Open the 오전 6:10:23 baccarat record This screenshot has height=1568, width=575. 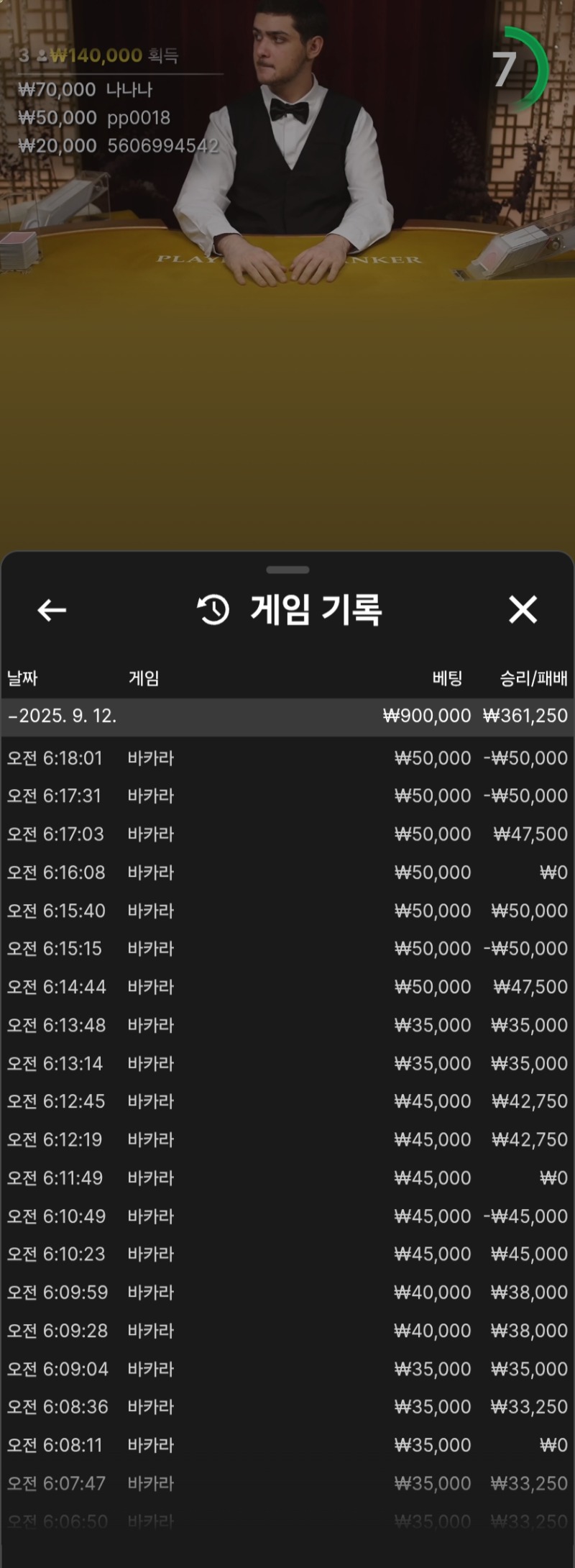pyautogui.click(x=287, y=1254)
